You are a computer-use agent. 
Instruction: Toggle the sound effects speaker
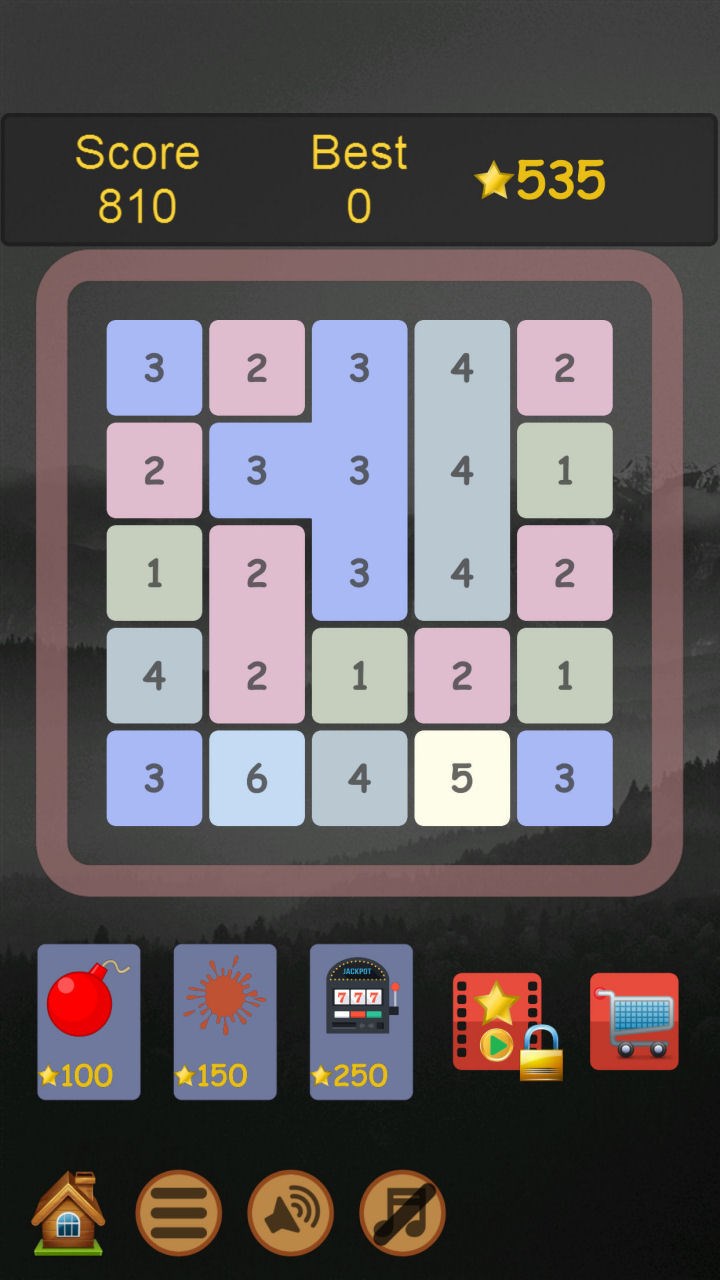[x=290, y=1213]
